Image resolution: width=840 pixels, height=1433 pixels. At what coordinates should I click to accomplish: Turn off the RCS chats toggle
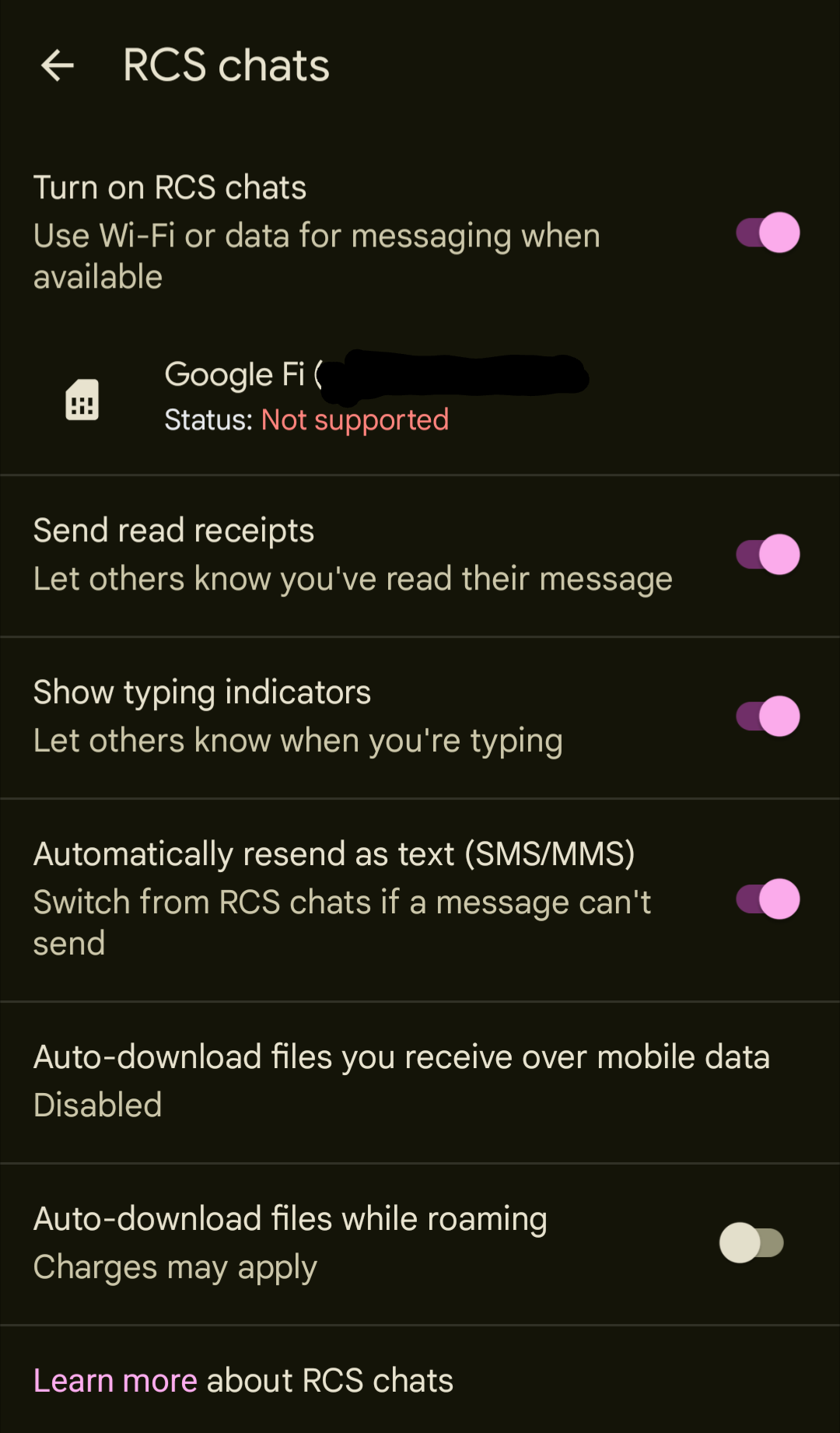767,233
